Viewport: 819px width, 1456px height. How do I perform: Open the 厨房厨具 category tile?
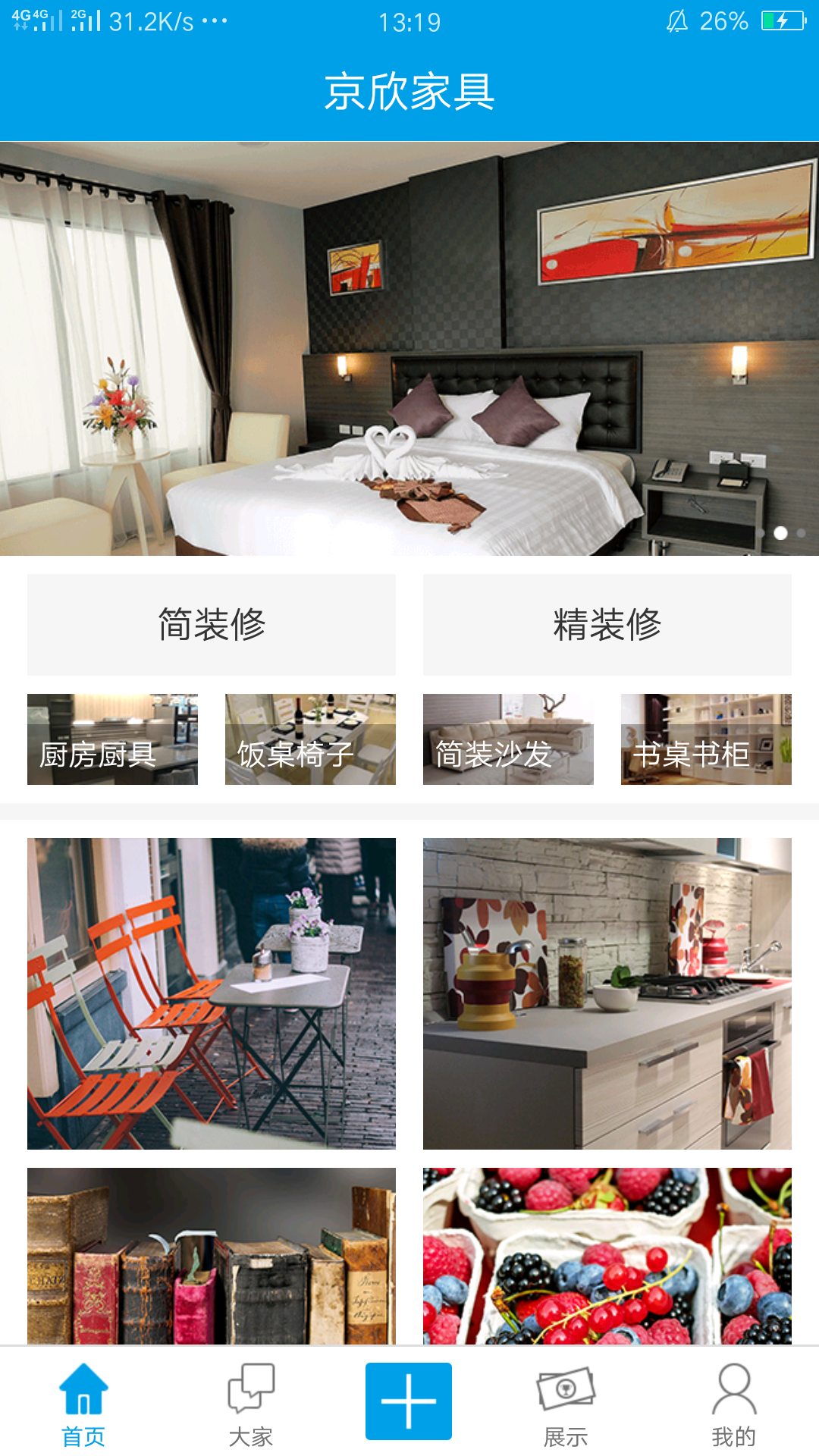tap(112, 739)
